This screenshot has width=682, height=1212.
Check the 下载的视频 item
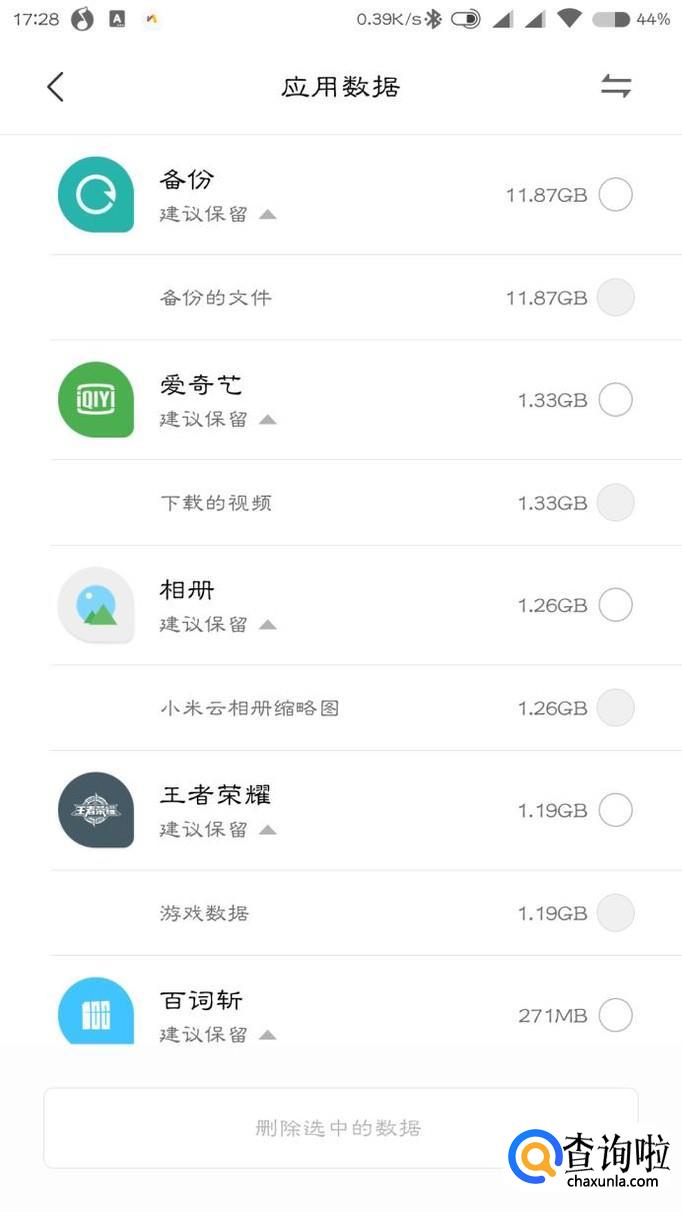click(615, 502)
